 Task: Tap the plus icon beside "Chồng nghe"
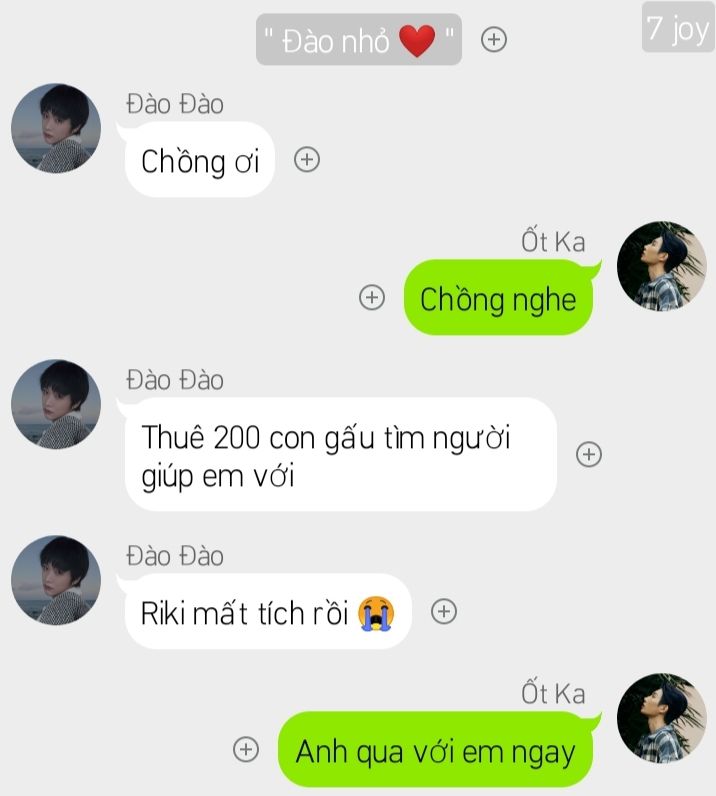click(x=372, y=297)
